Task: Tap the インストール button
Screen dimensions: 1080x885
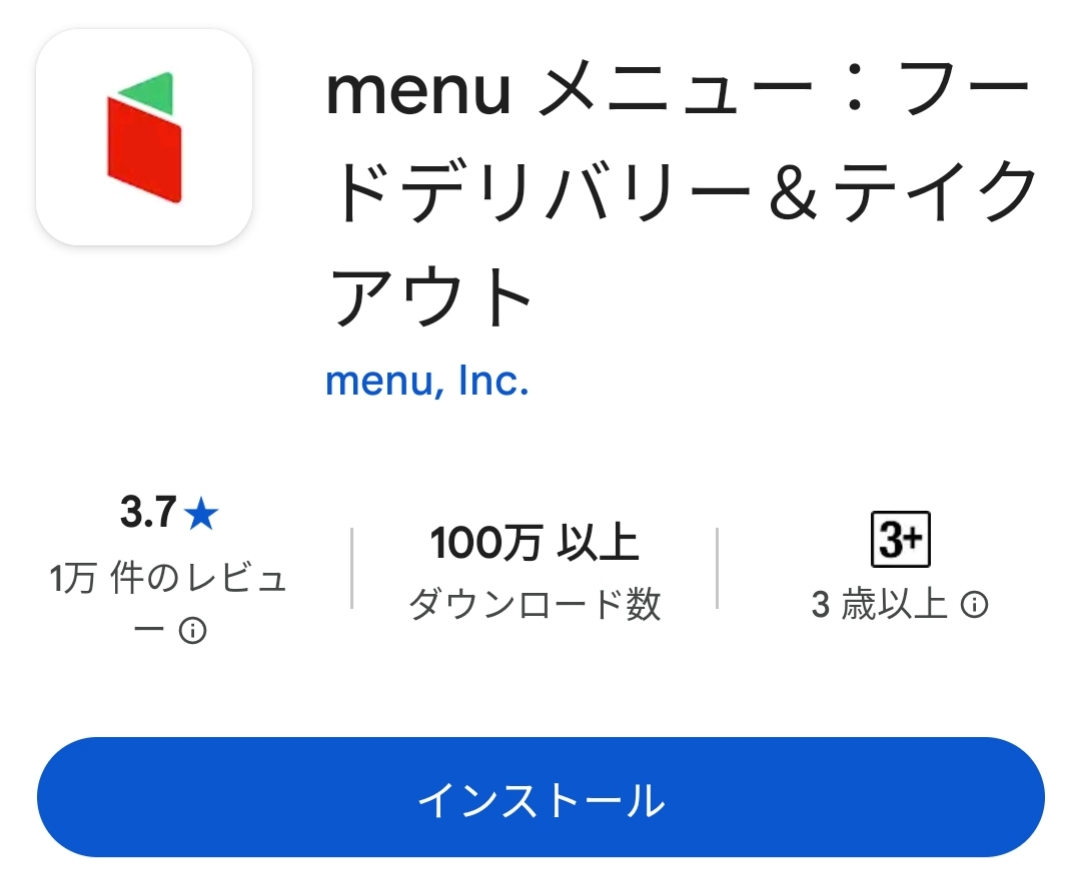Action: [540, 798]
